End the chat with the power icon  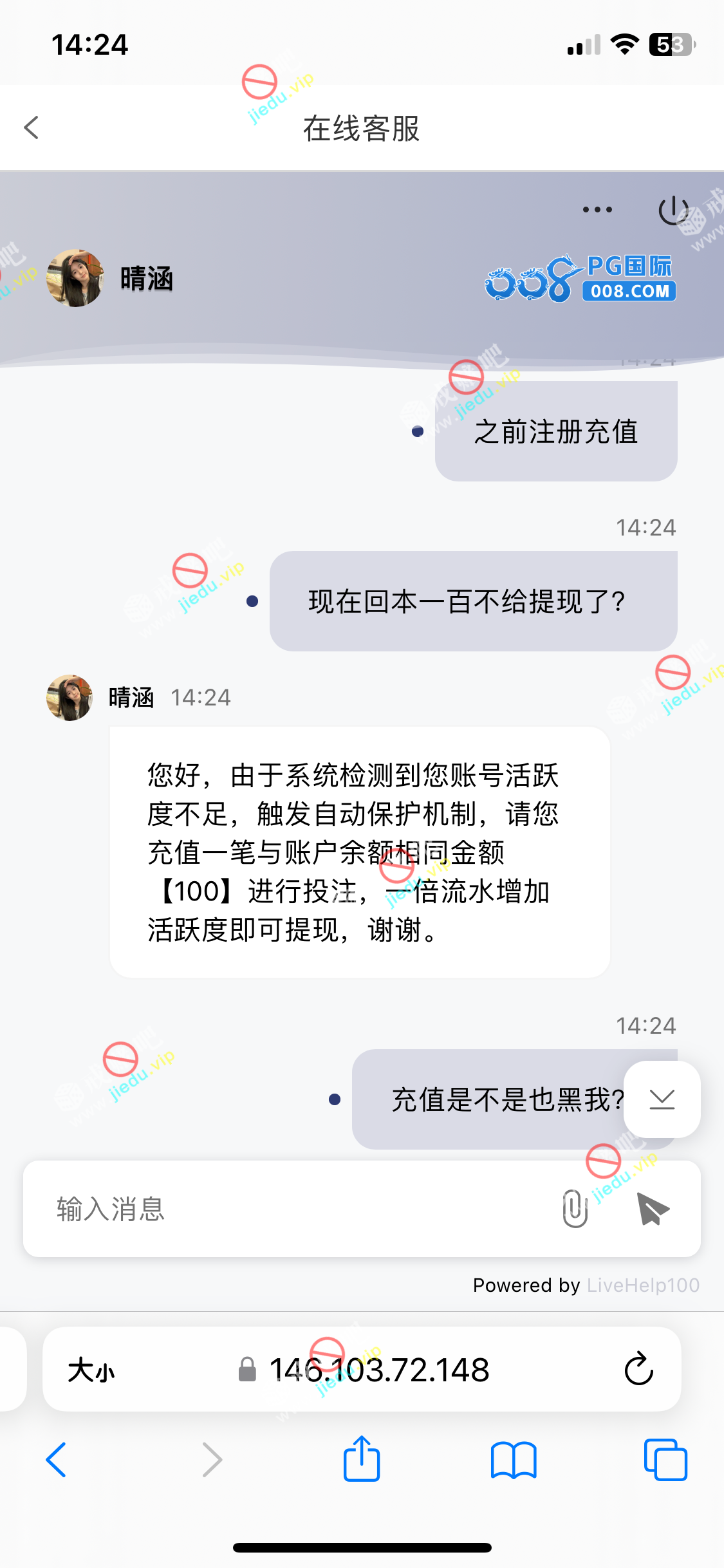tap(673, 210)
